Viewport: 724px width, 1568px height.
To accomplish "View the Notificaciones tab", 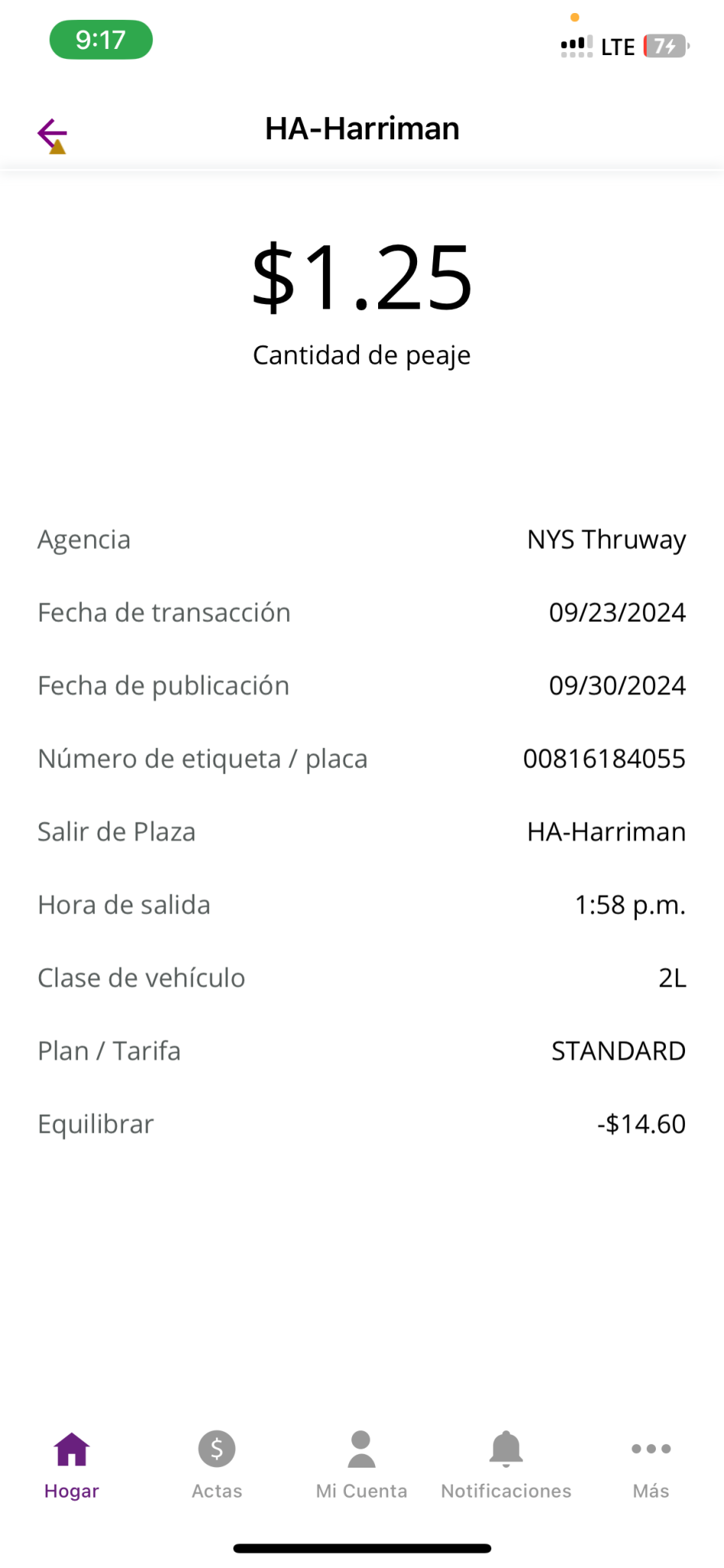I will (506, 1465).
